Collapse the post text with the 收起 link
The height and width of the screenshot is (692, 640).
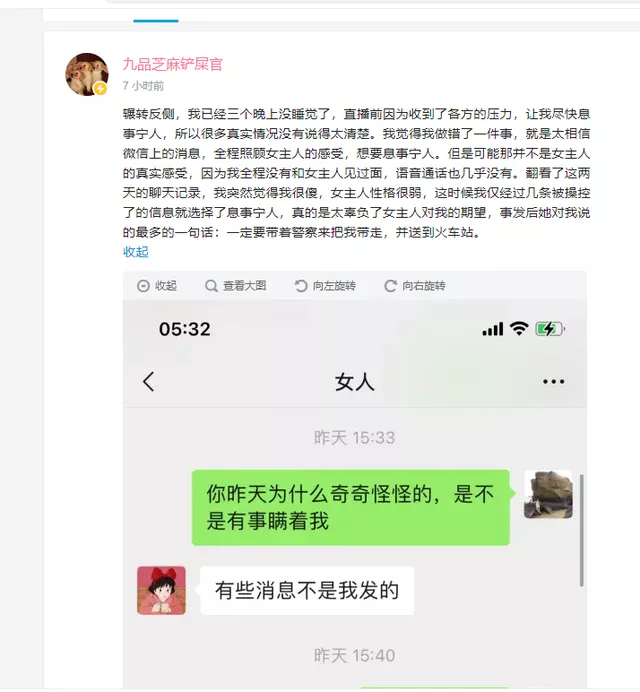click(136, 252)
